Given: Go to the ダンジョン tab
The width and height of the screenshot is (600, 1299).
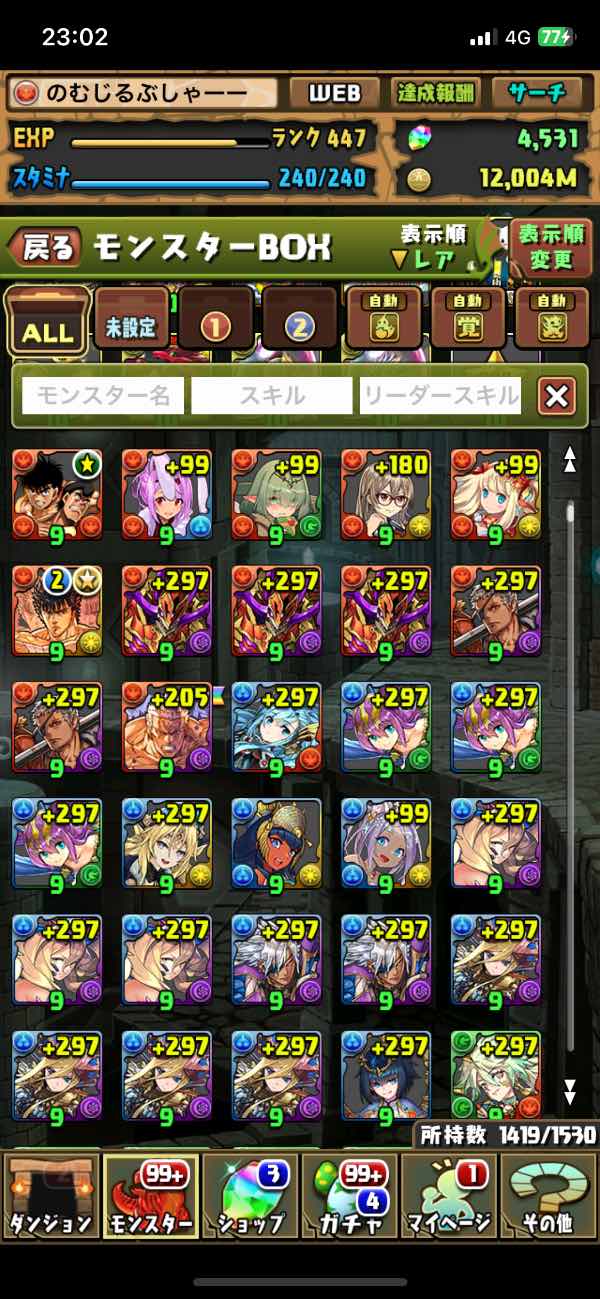Looking at the screenshot, I should (50, 1198).
